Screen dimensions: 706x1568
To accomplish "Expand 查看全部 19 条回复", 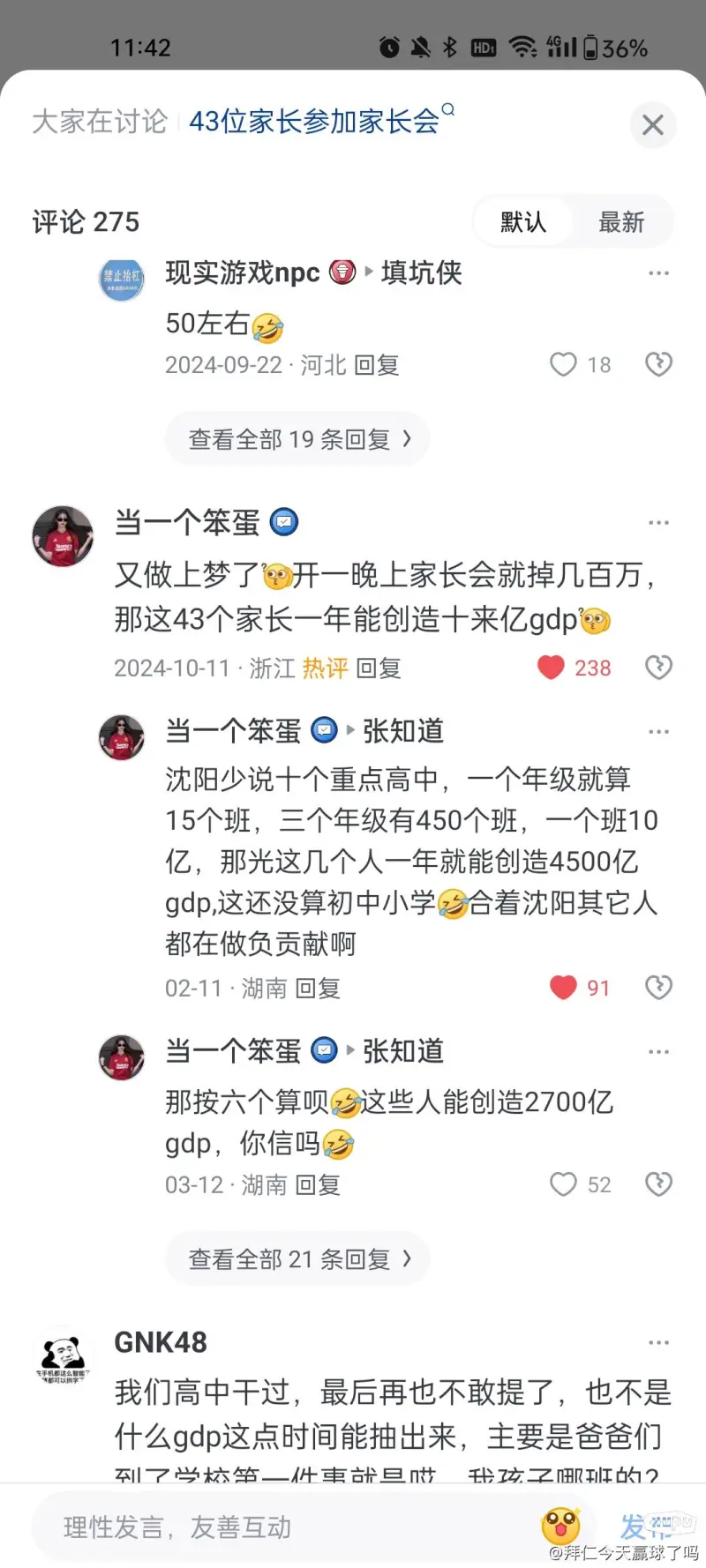I will [x=298, y=439].
